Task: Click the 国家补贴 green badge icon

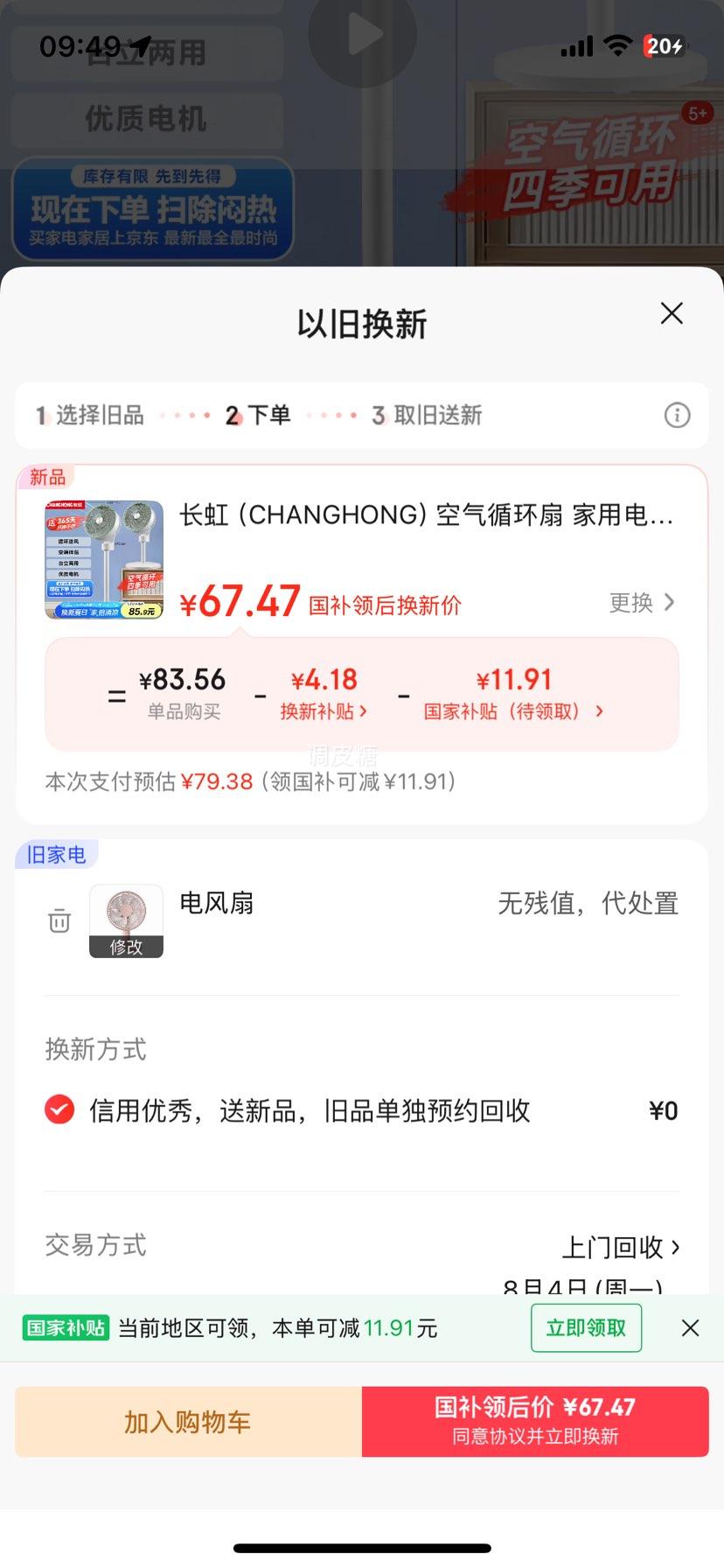Action: [x=65, y=1327]
